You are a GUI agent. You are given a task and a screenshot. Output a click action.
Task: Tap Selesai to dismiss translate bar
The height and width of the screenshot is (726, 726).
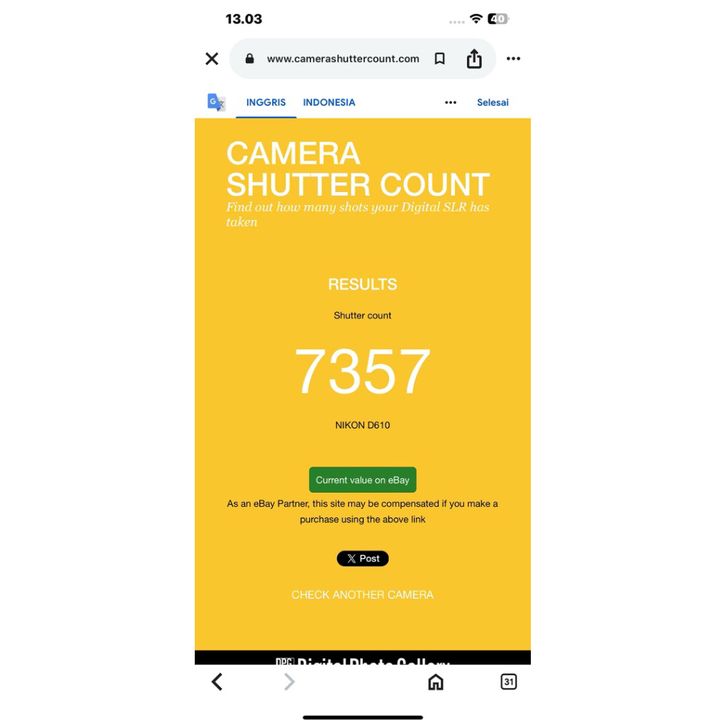point(493,102)
